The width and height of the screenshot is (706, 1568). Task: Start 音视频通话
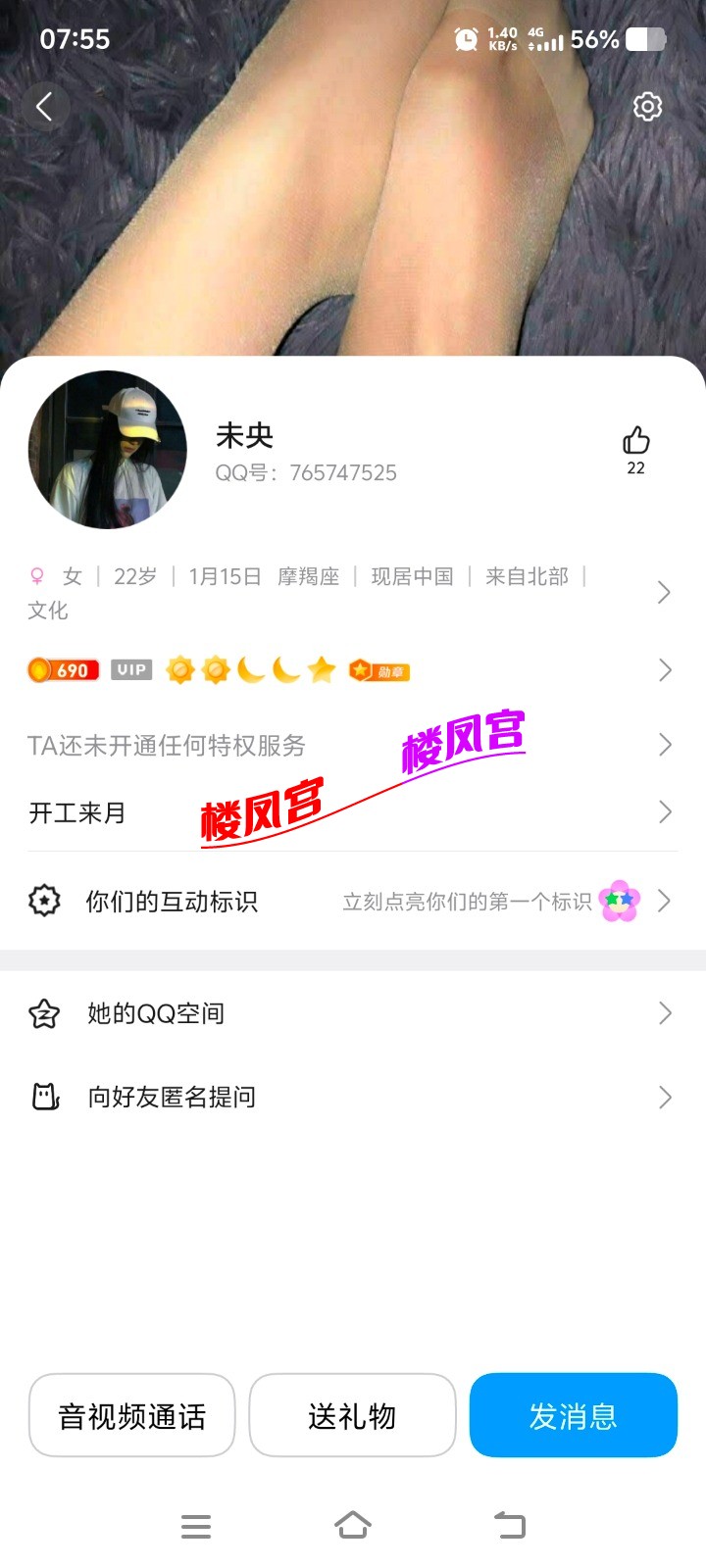click(x=132, y=1416)
